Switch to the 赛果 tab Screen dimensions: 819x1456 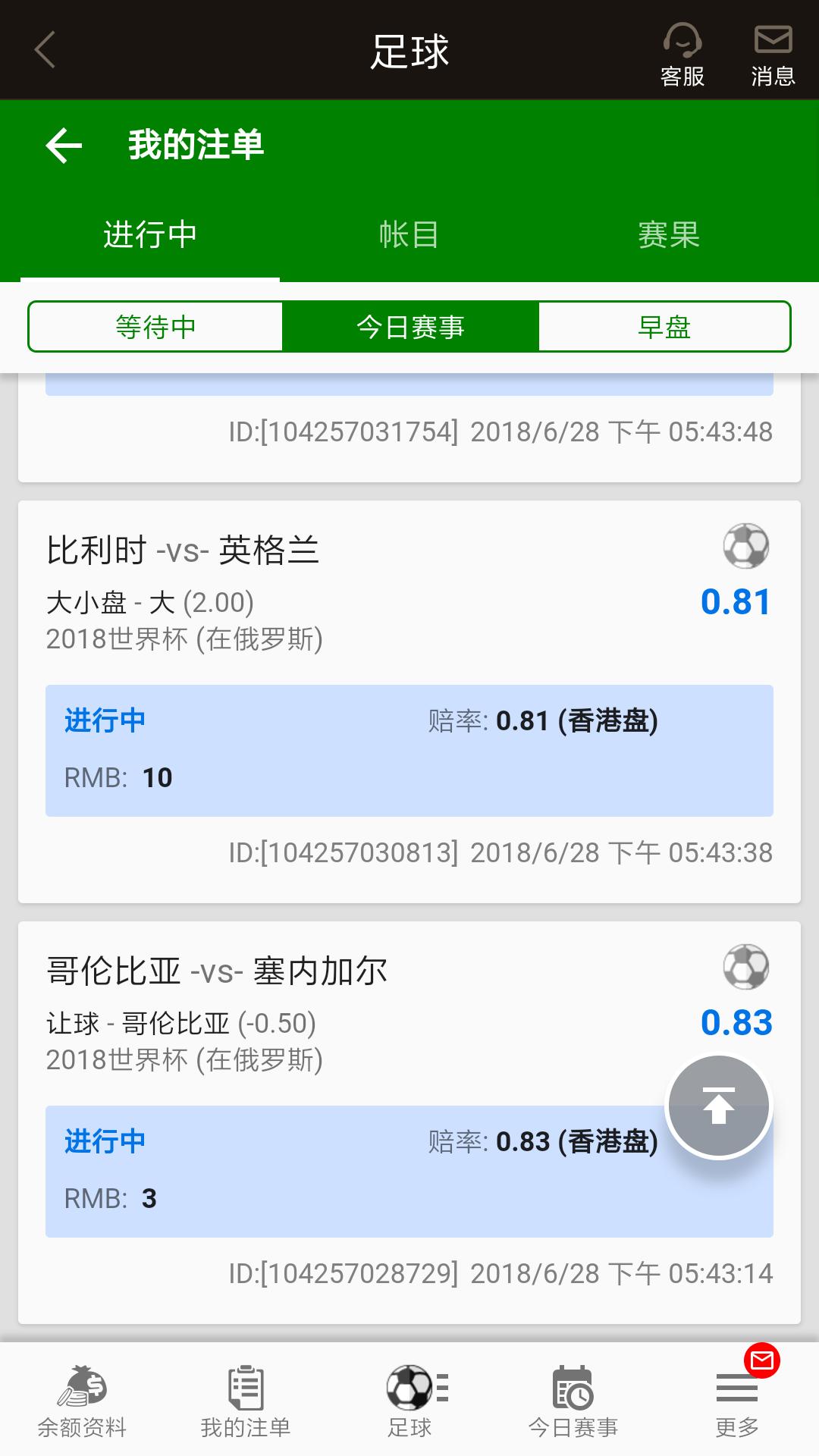pos(668,234)
